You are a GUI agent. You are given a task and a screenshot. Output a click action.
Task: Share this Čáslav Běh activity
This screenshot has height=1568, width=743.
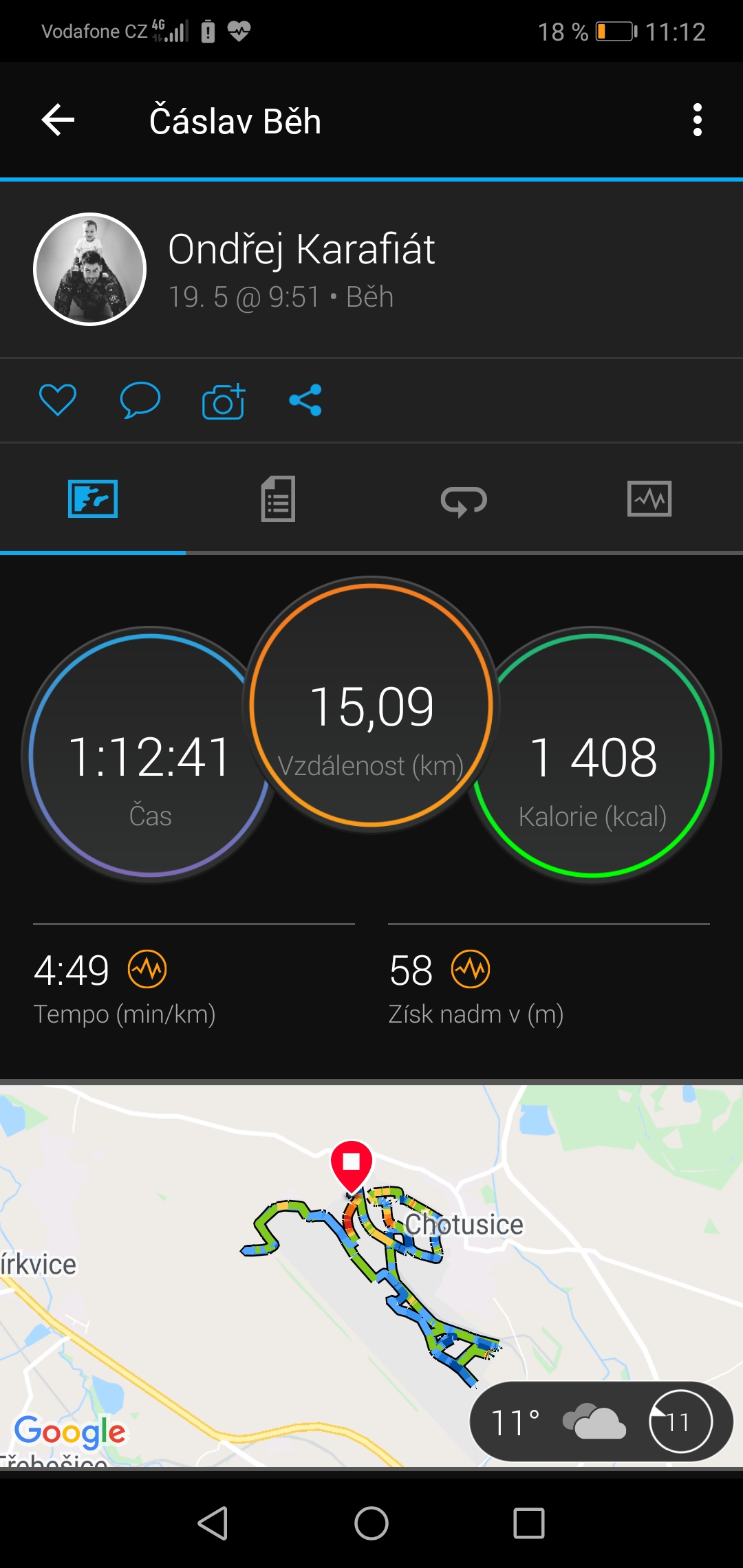[305, 400]
